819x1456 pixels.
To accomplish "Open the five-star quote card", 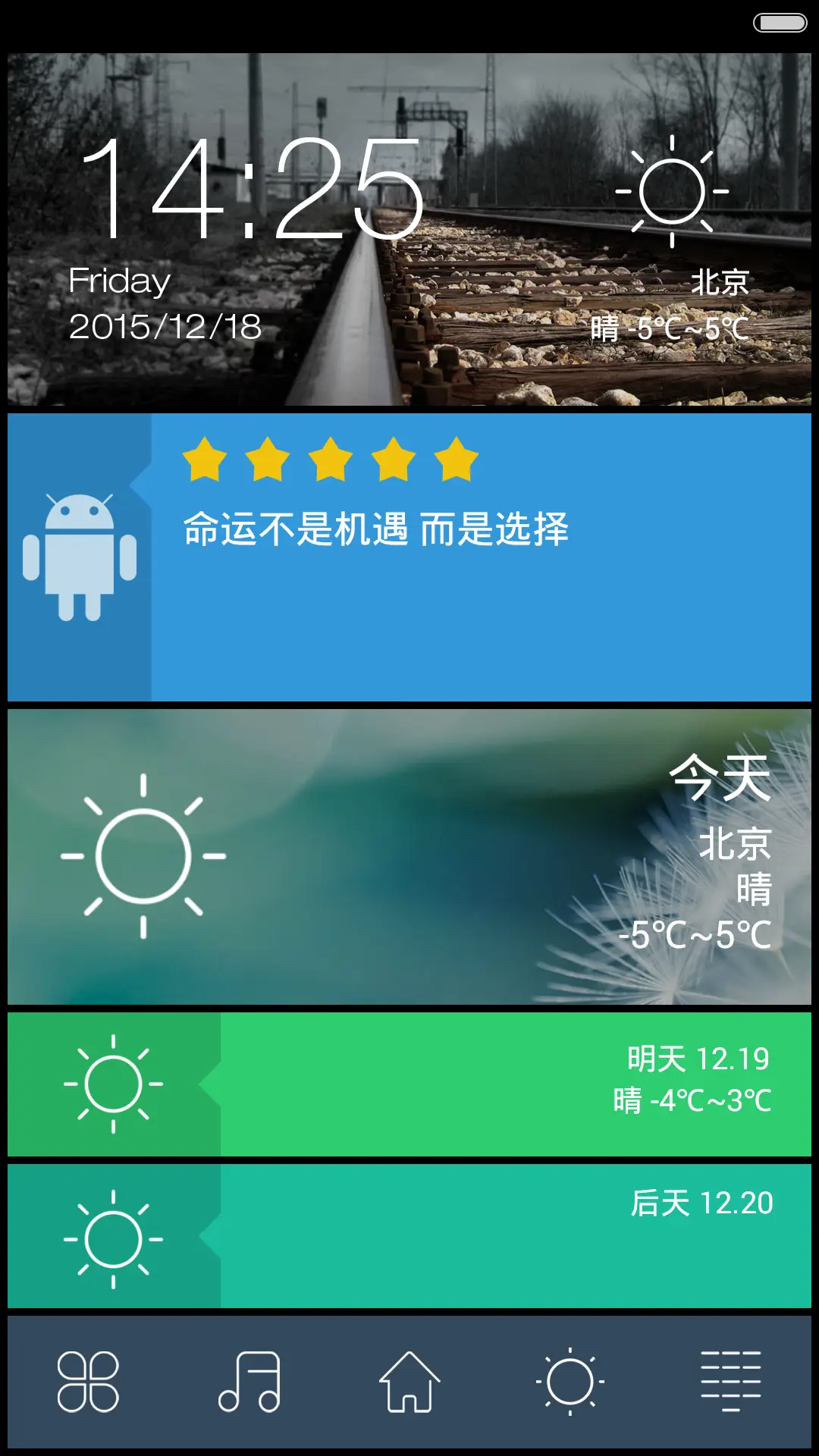I will tap(409, 557).
